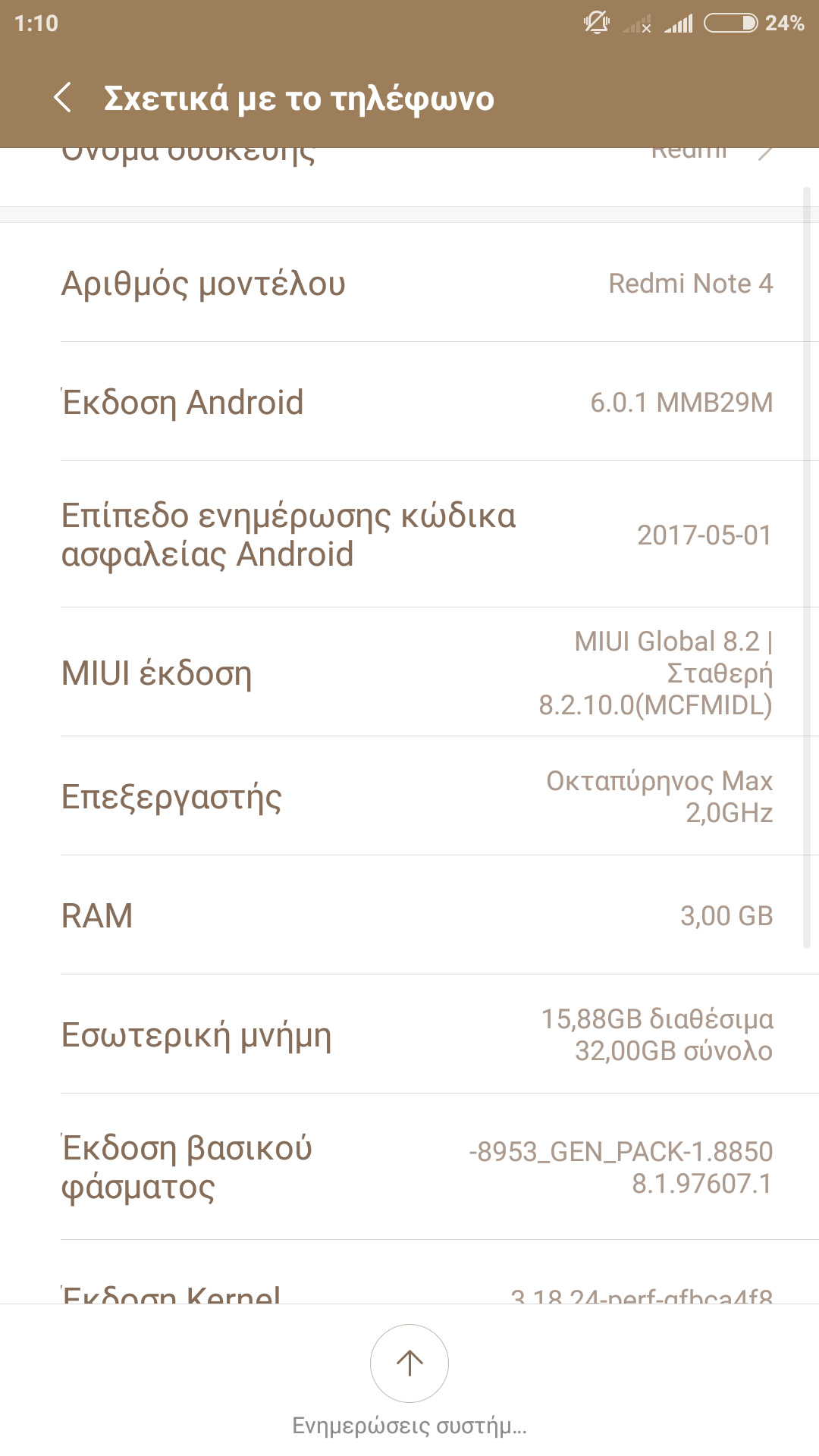The image size is (819, 1456).
Task: Open the Εσωτερική μνήμη row
Action: pyautogui.click(x=409, y=1034)
